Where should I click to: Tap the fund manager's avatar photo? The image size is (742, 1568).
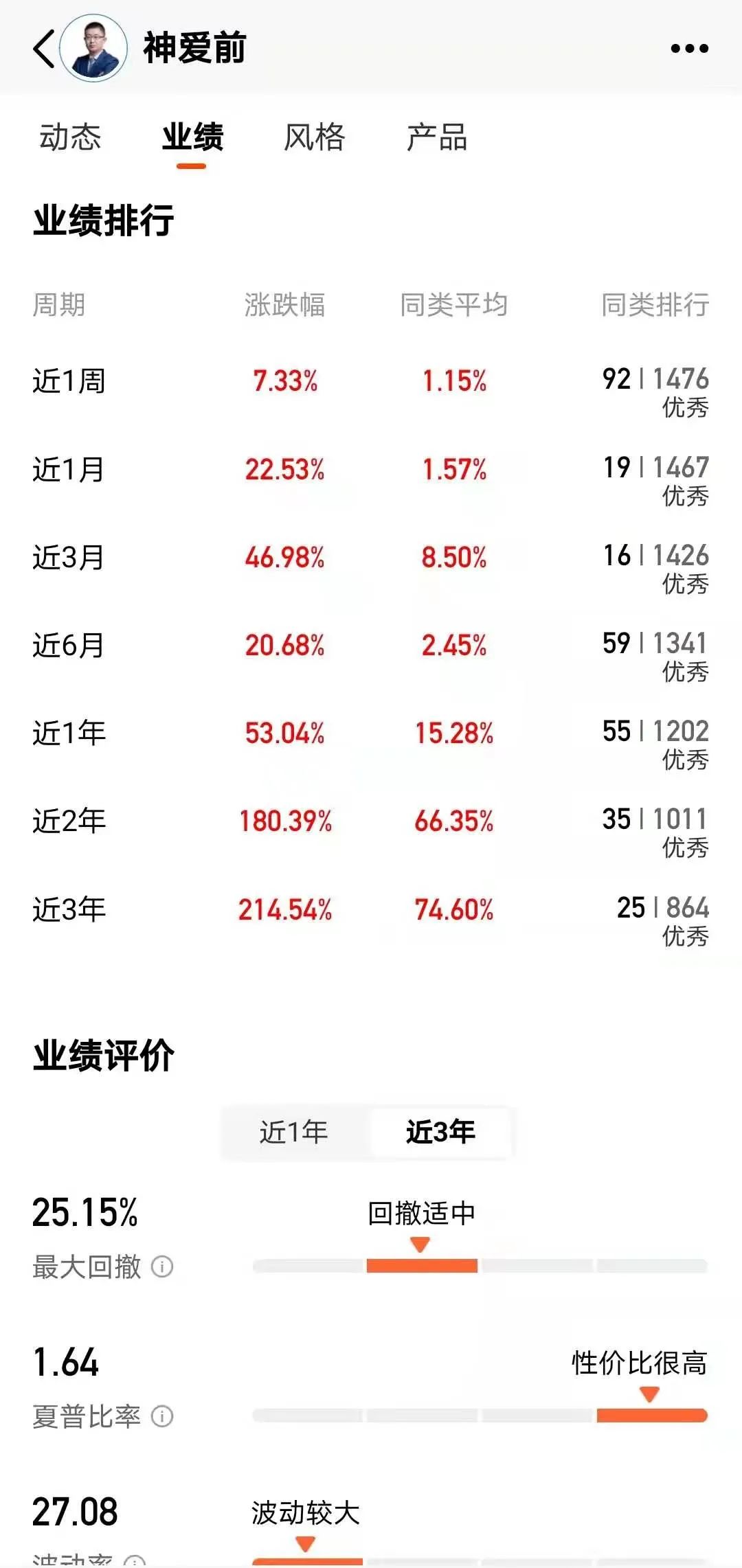[x=93, y=48]
